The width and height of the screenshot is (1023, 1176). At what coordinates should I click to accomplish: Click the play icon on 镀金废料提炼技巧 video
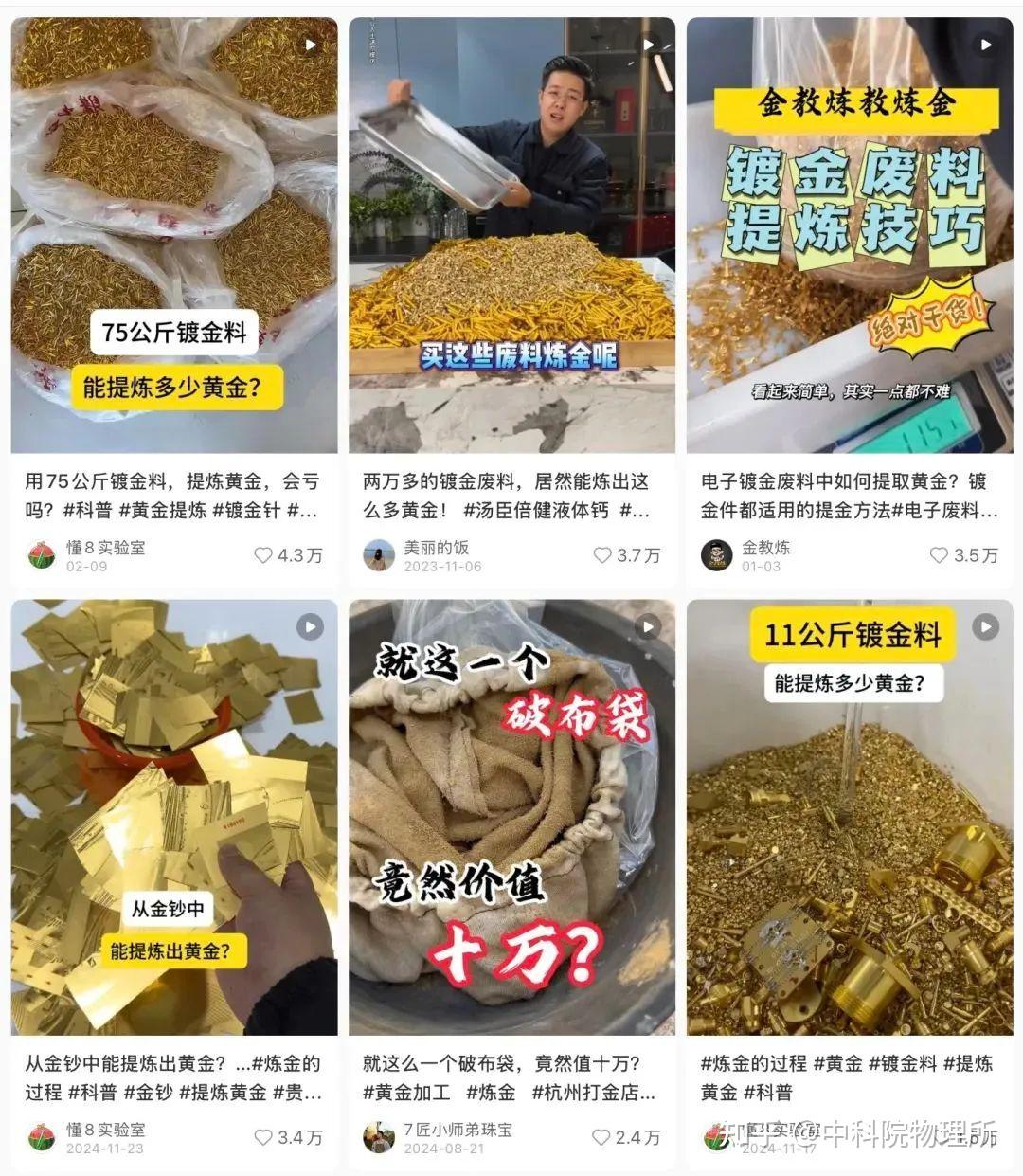pyautogui.click(x=987, y=44)
